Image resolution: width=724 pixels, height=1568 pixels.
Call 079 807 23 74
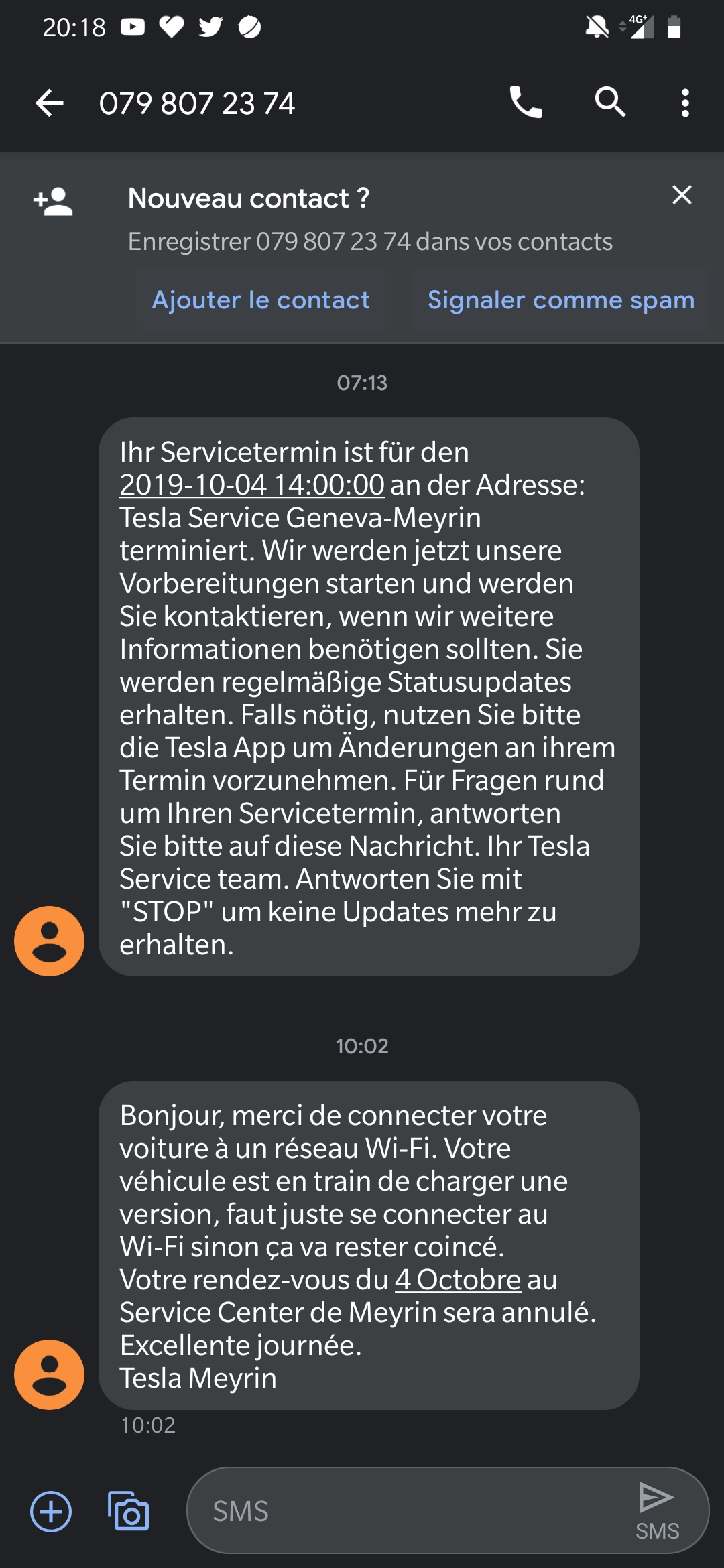[526, 103]
